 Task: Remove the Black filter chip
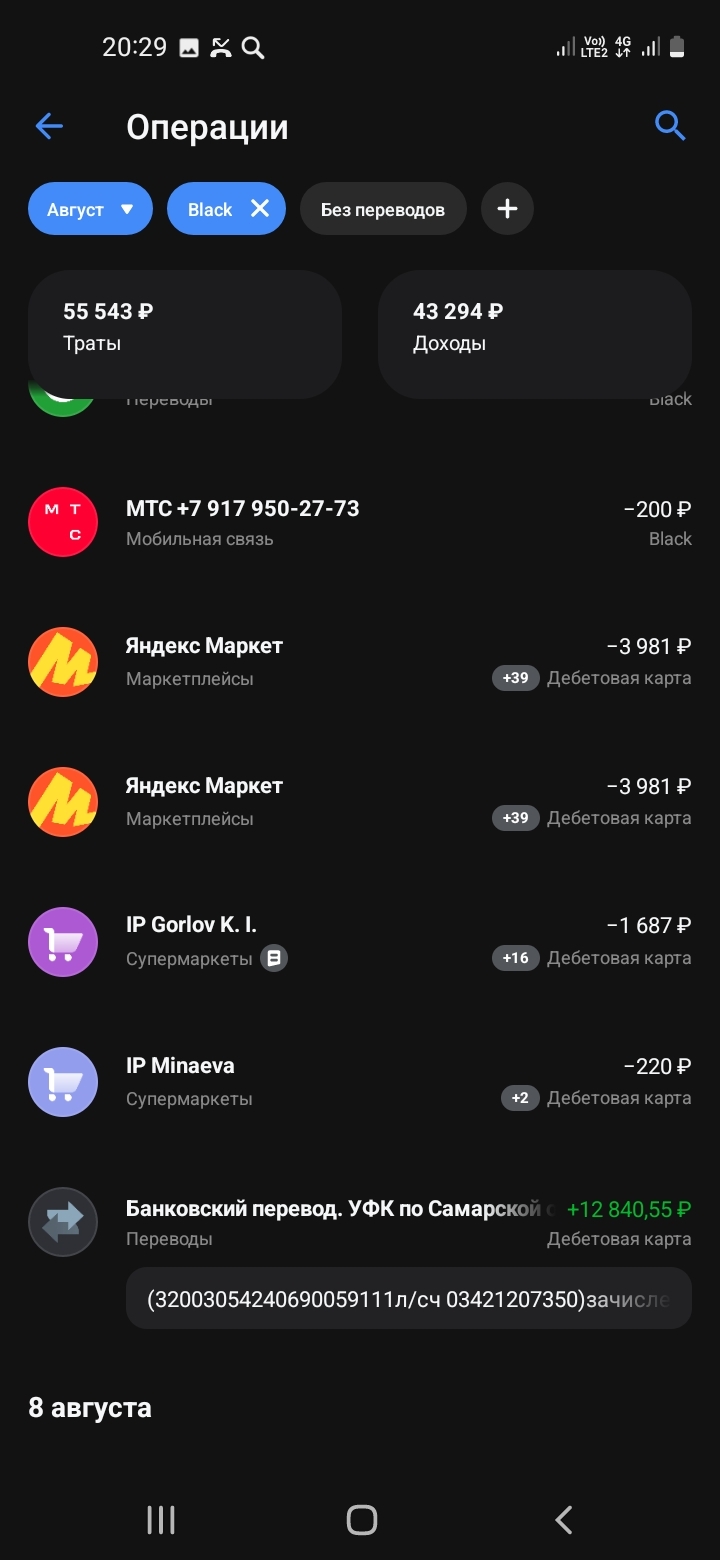(x=260, y=208)
